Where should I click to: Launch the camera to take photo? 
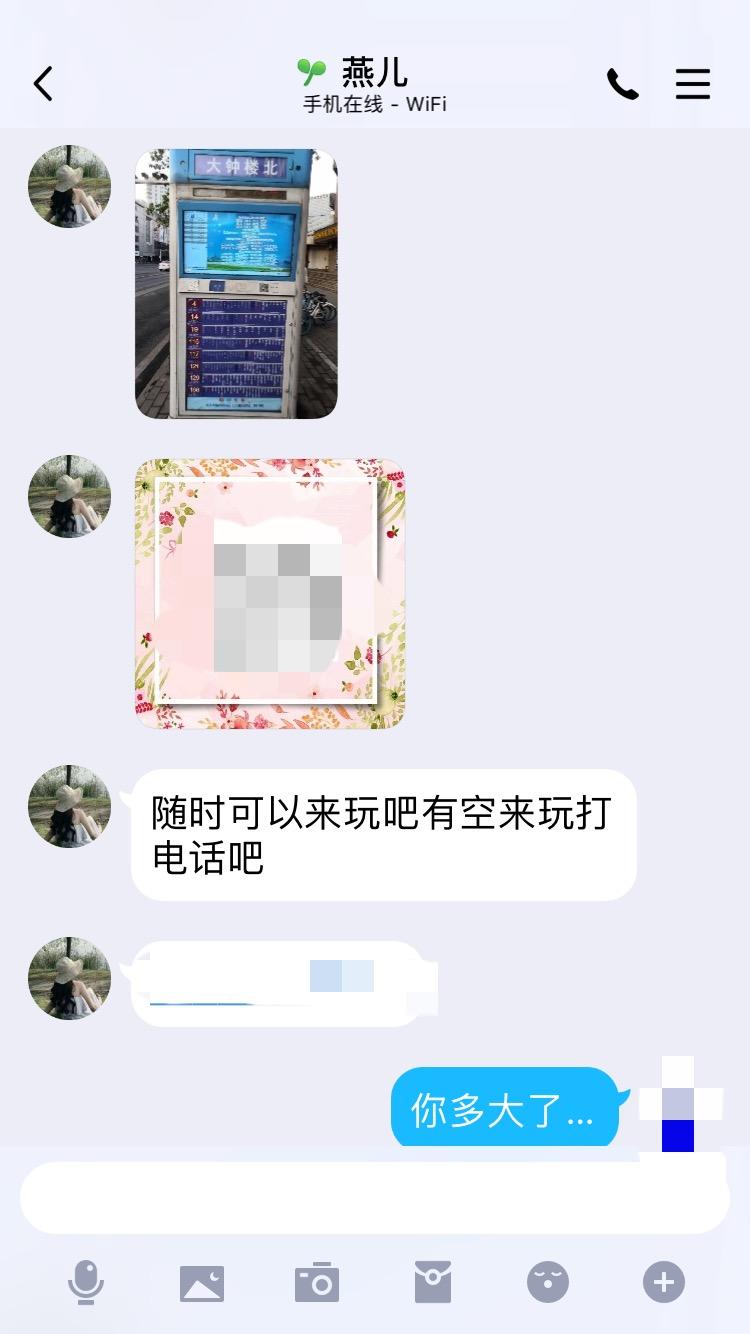pyautogui.click(x=317, y=1282)
